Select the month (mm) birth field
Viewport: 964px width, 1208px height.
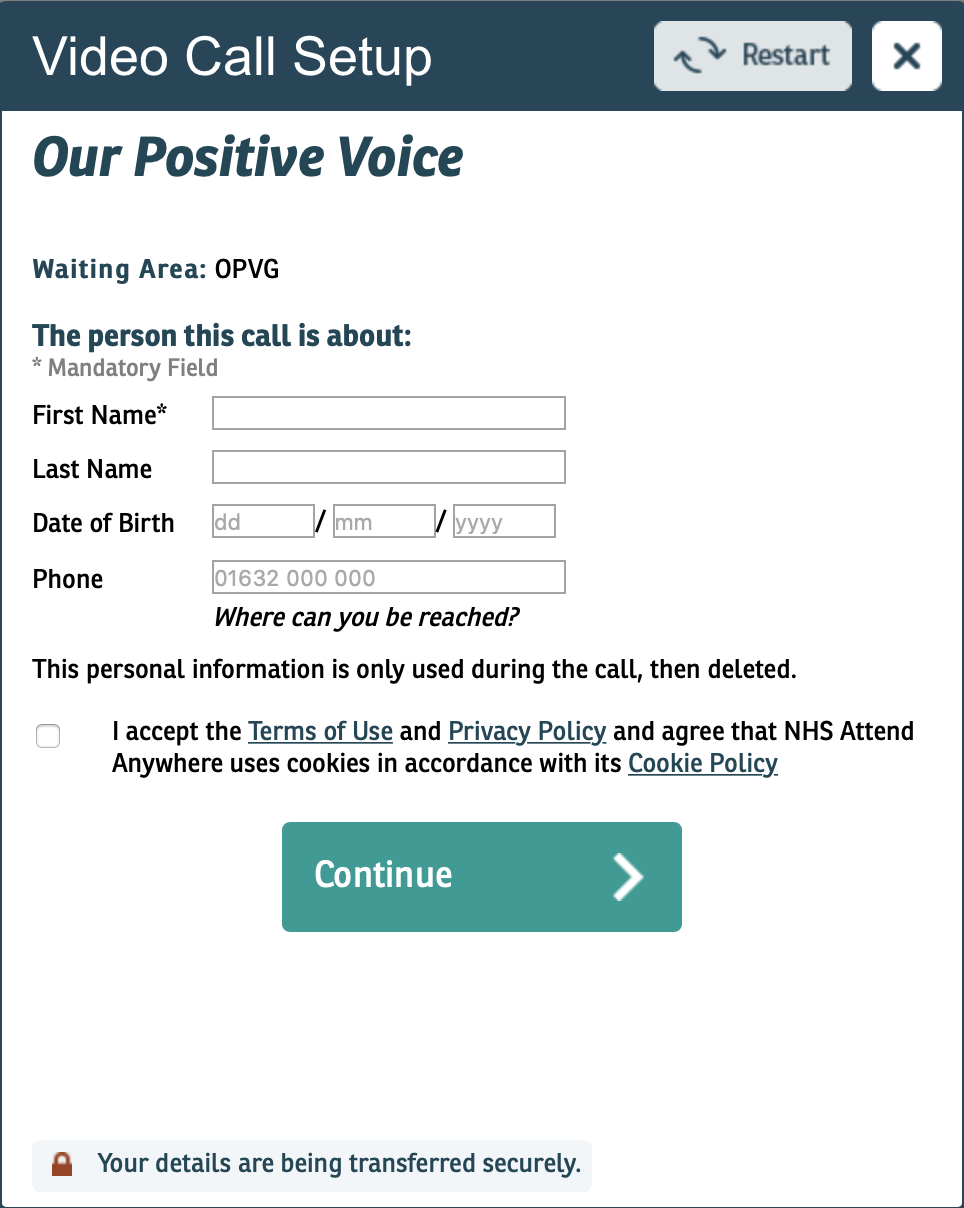pos(384,521)
